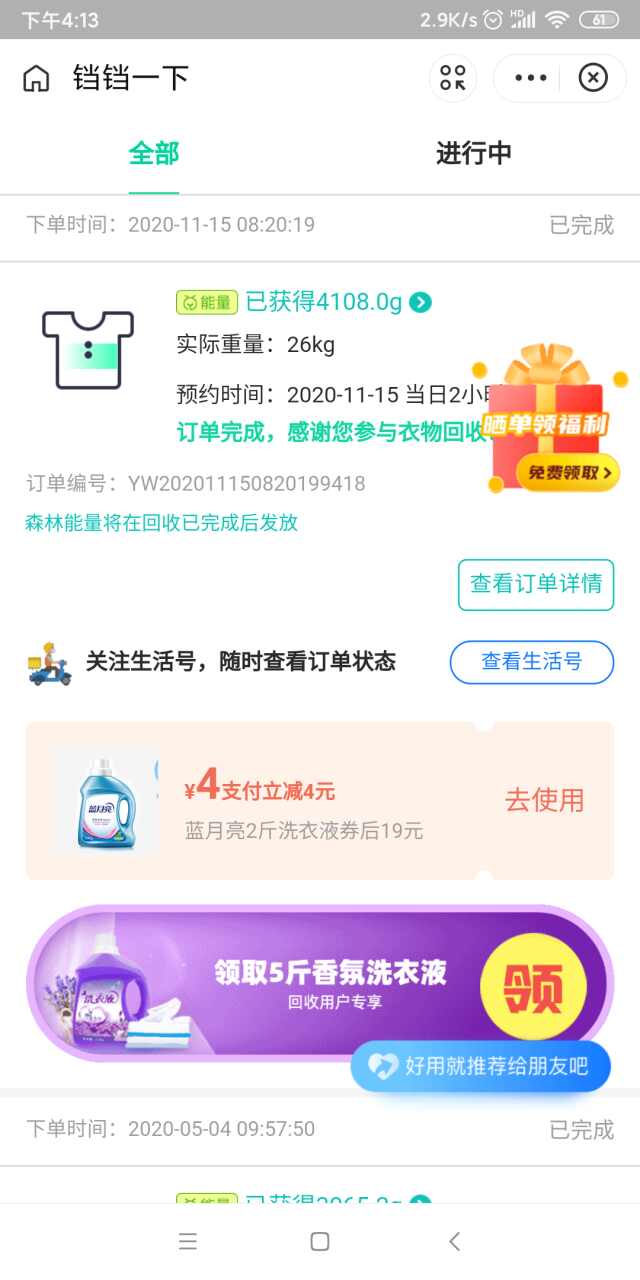Tap the arrow beside 已获得4108.0g
Image resolution: width=640 pixels, height=1280 pixels.
point(421,302)
